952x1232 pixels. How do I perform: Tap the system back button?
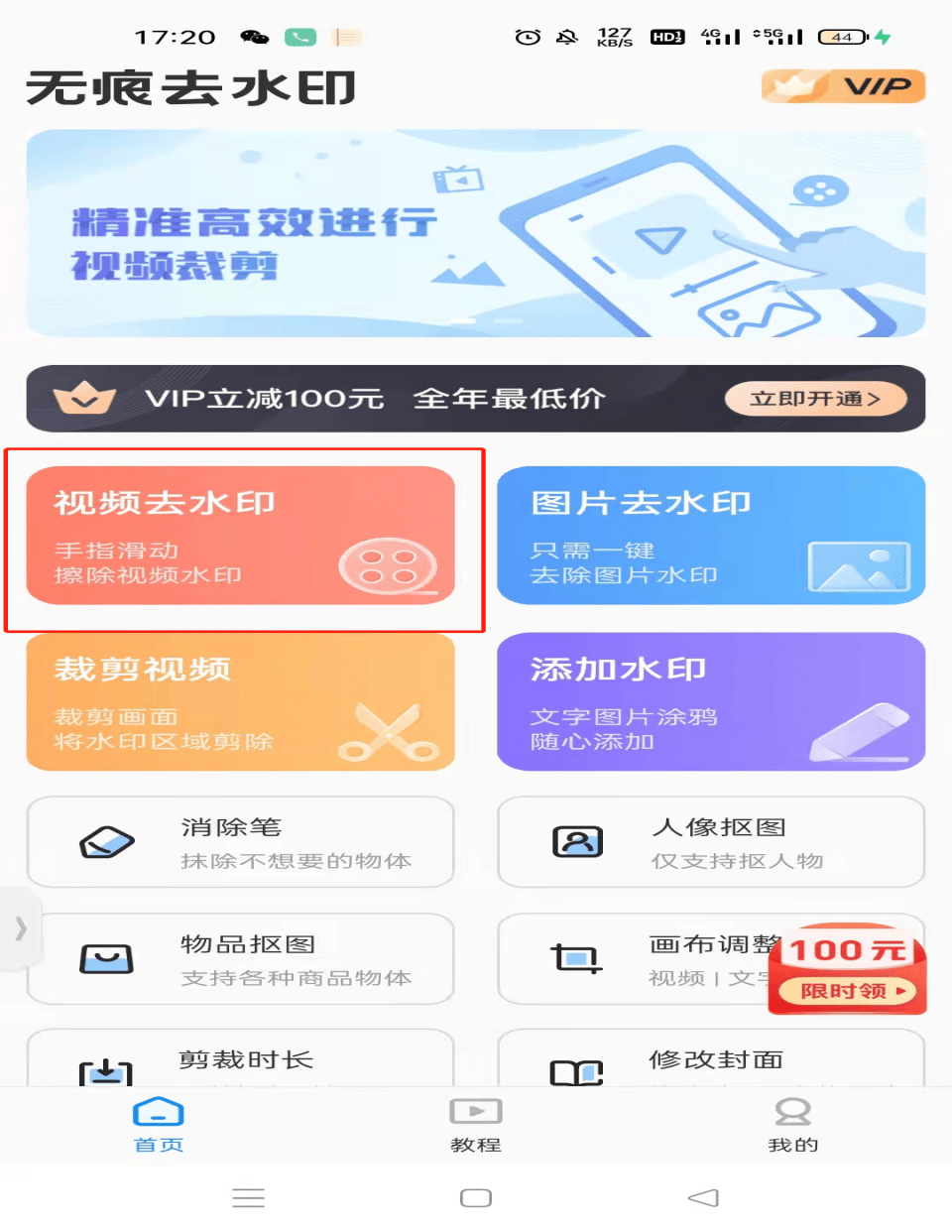click(703, 1198)
